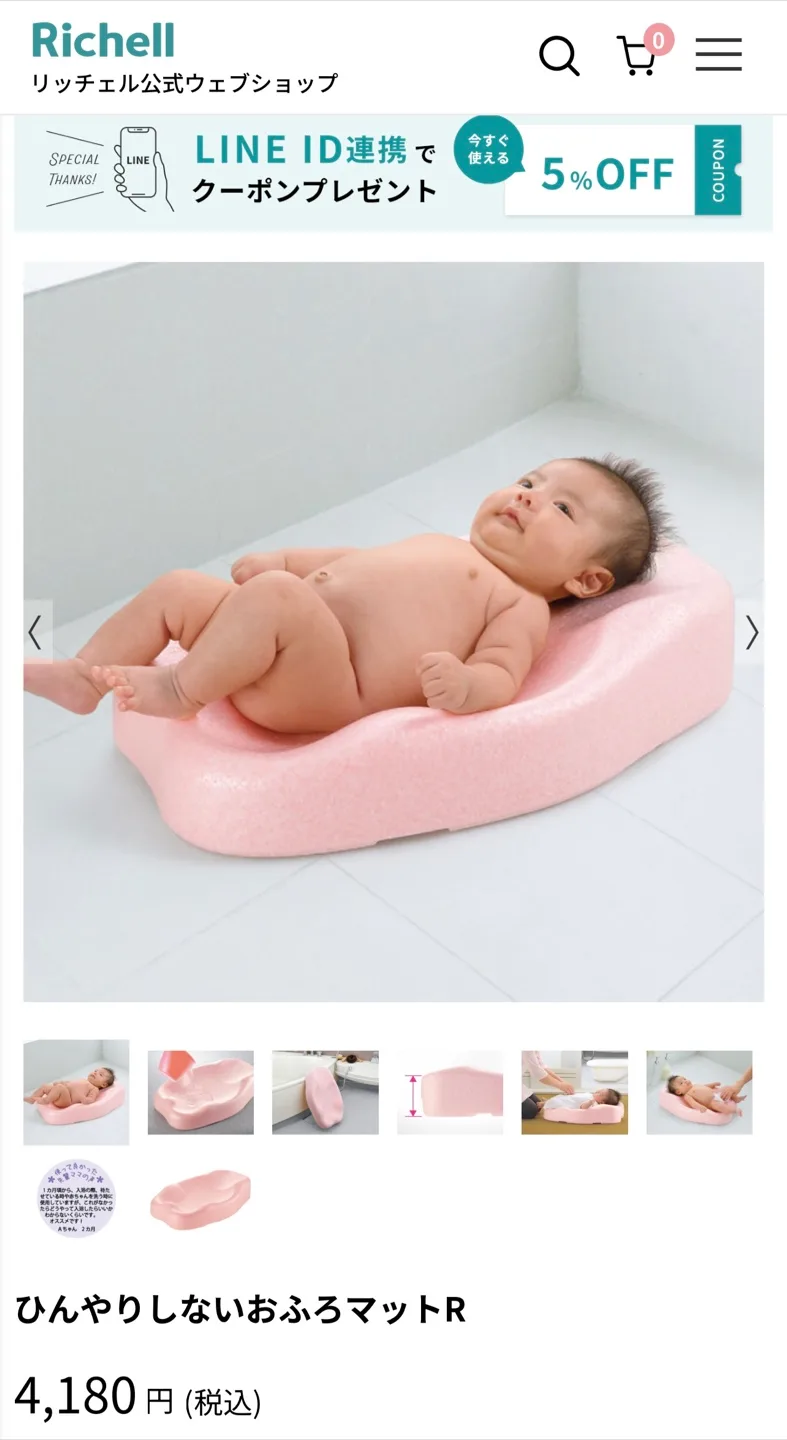Select thumbnail showing mat thickness arrow
This screenshot has height=1440, width=787.
[x=450, y=1092]
